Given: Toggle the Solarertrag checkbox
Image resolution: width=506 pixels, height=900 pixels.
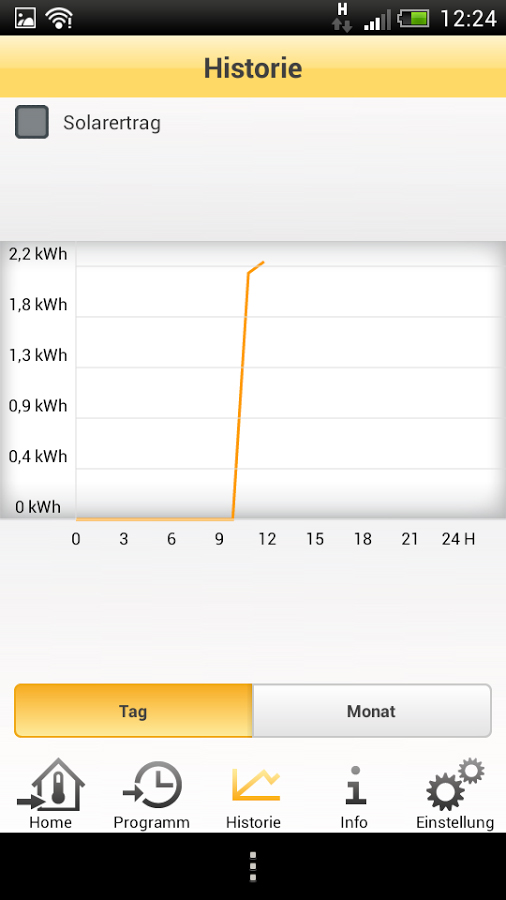Looking at the screenshot, I should 32,122.
